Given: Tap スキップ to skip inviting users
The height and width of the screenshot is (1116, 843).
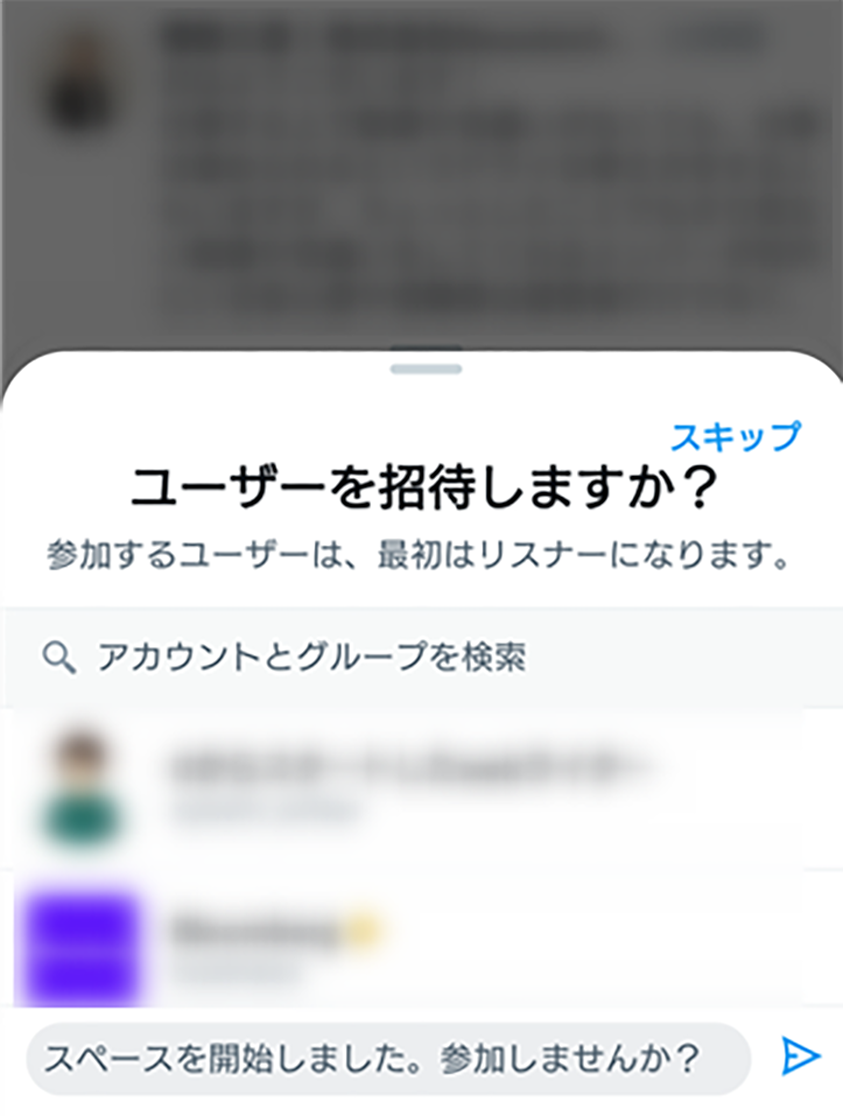Looking at the screenshot, I should pos(735,436).
